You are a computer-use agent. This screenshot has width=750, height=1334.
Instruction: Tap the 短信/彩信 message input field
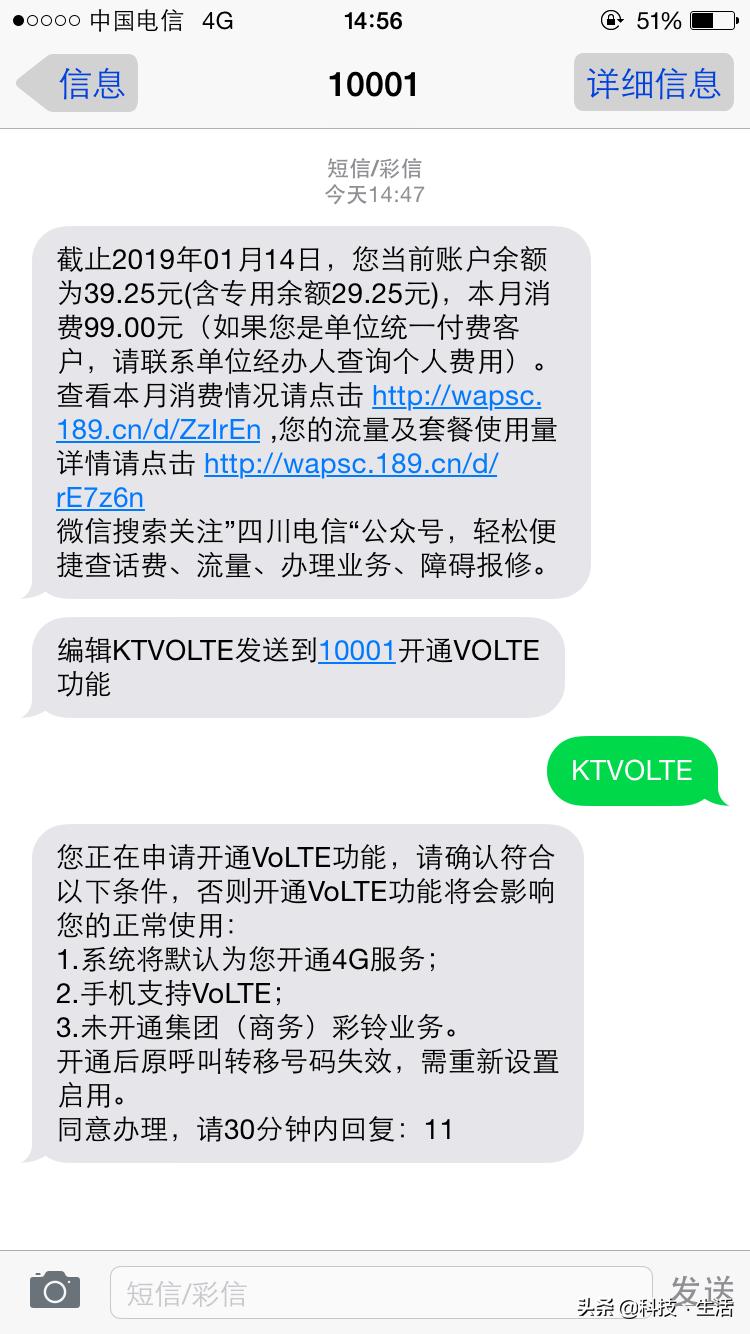[380, 1289]
